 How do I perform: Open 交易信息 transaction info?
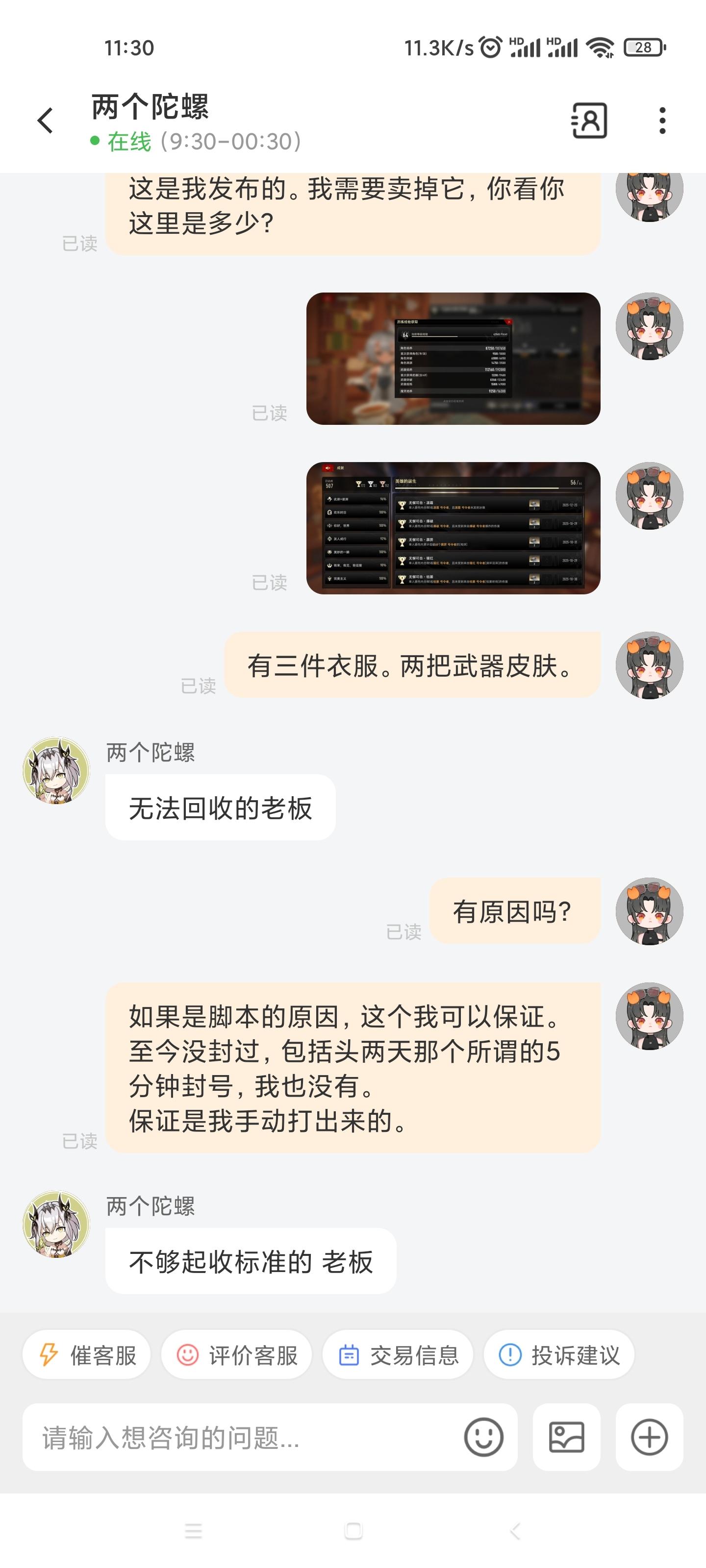[398, 1355]
